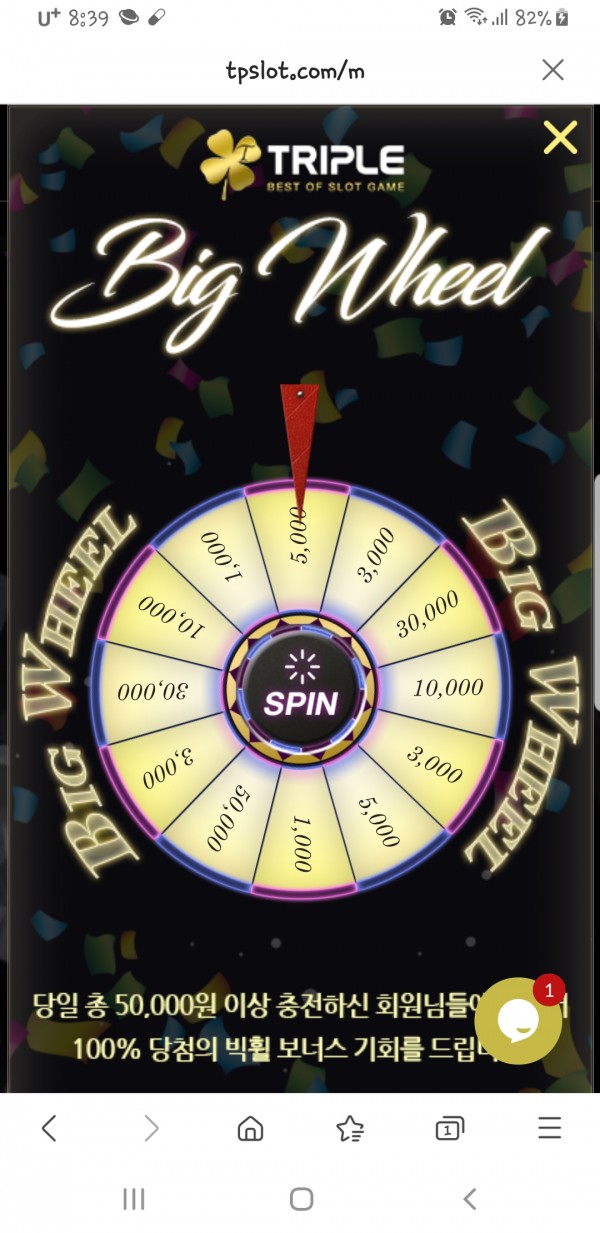Tap the system home button

[301, 1199]
